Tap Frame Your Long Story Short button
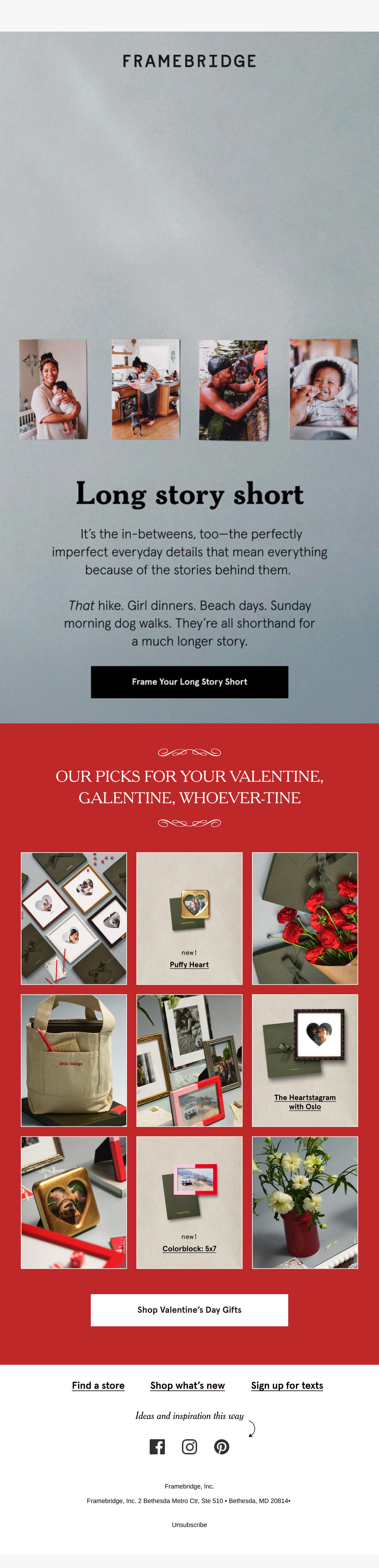The height and width of the screenshot is (1568, 379). (189, 682)
